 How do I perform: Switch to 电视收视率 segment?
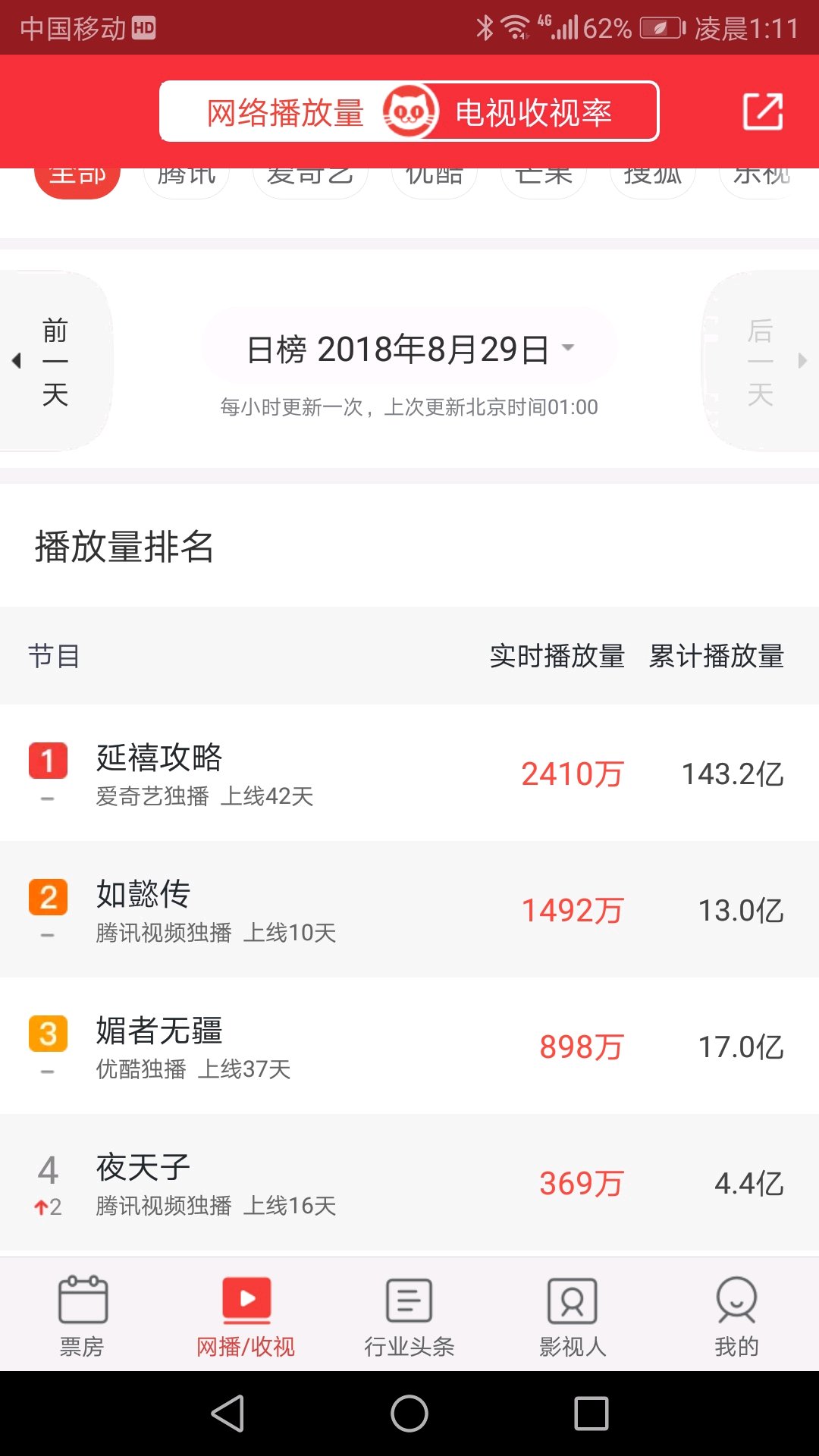pos(533,113)
